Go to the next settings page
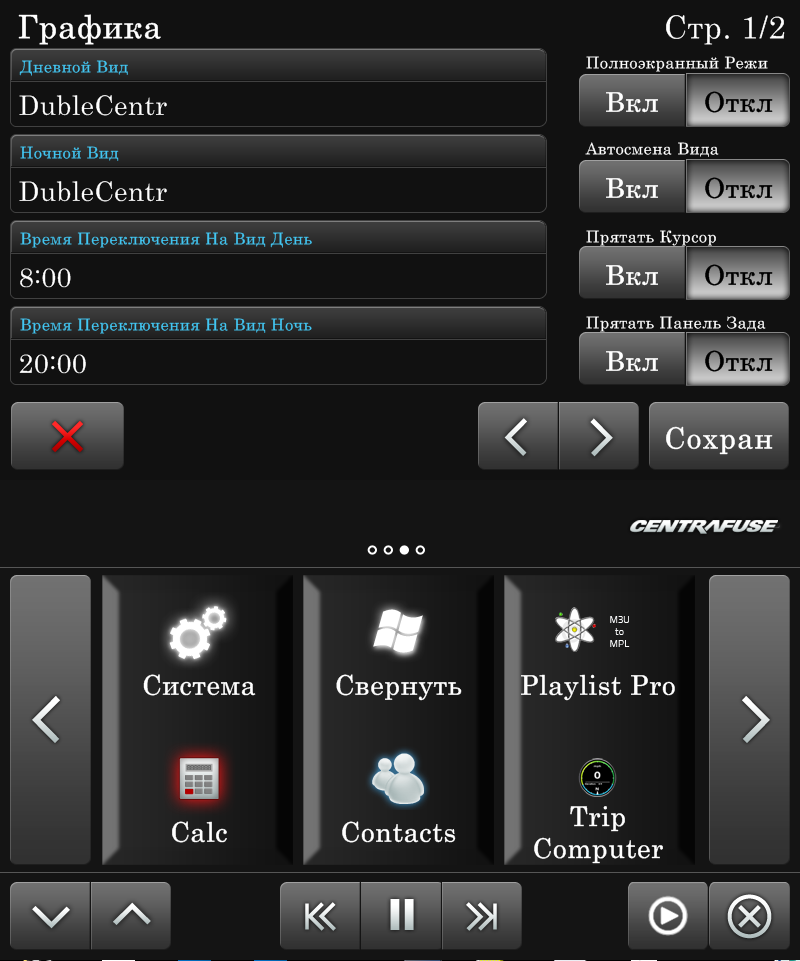 coord(599,437)
